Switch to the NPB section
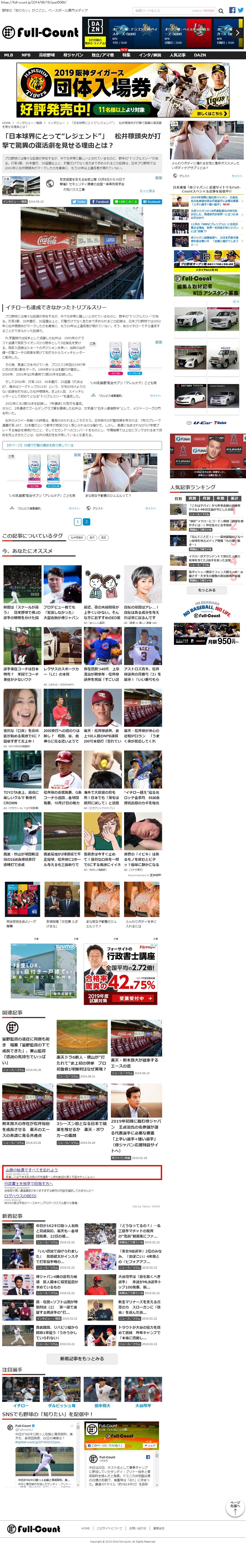Viewport: 246px width, 1568px height. (x=25, y=55)
